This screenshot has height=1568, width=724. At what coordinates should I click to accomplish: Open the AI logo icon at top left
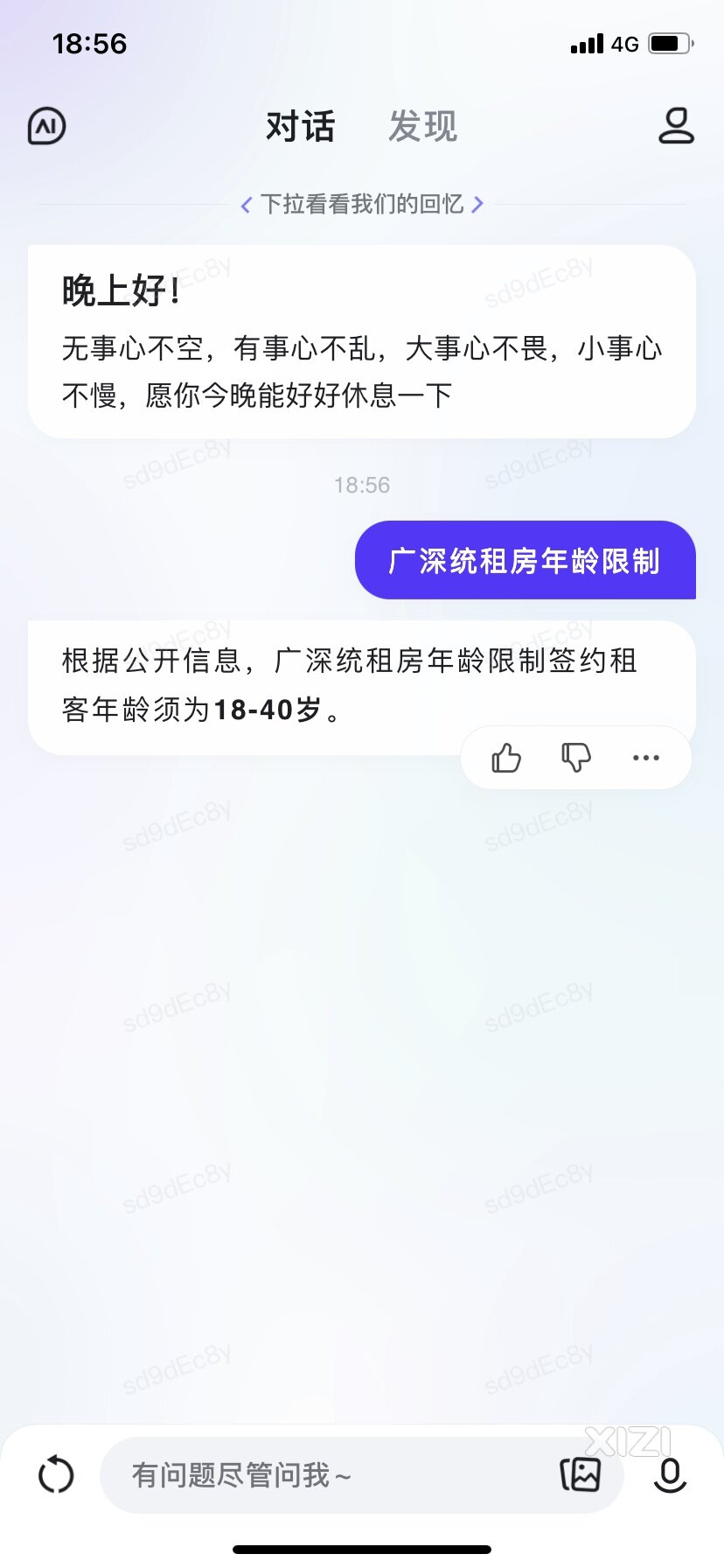[47, 127]
